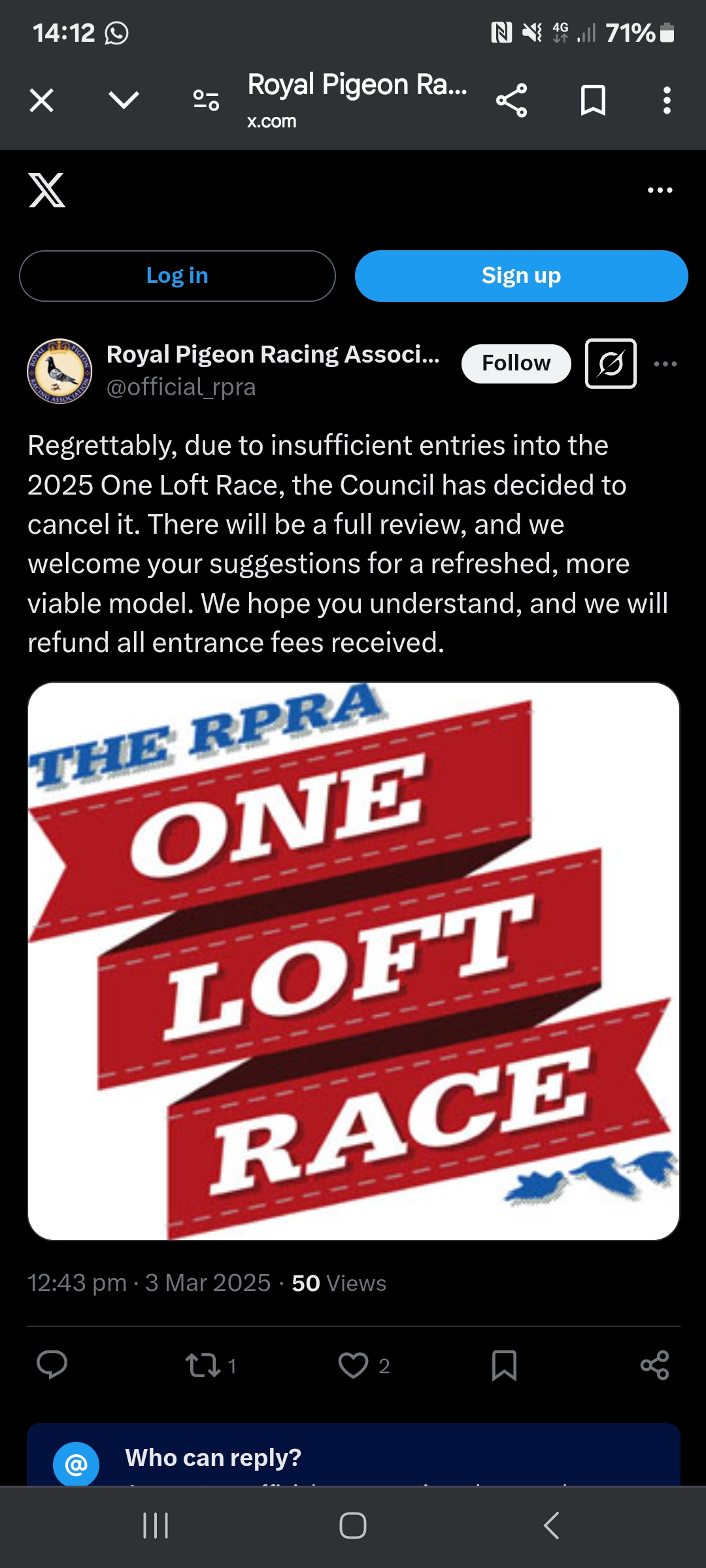Screen dimensions: 706x1568
Task: Follow Royal Pigeon Racing Association
Action: click(516, 363)
